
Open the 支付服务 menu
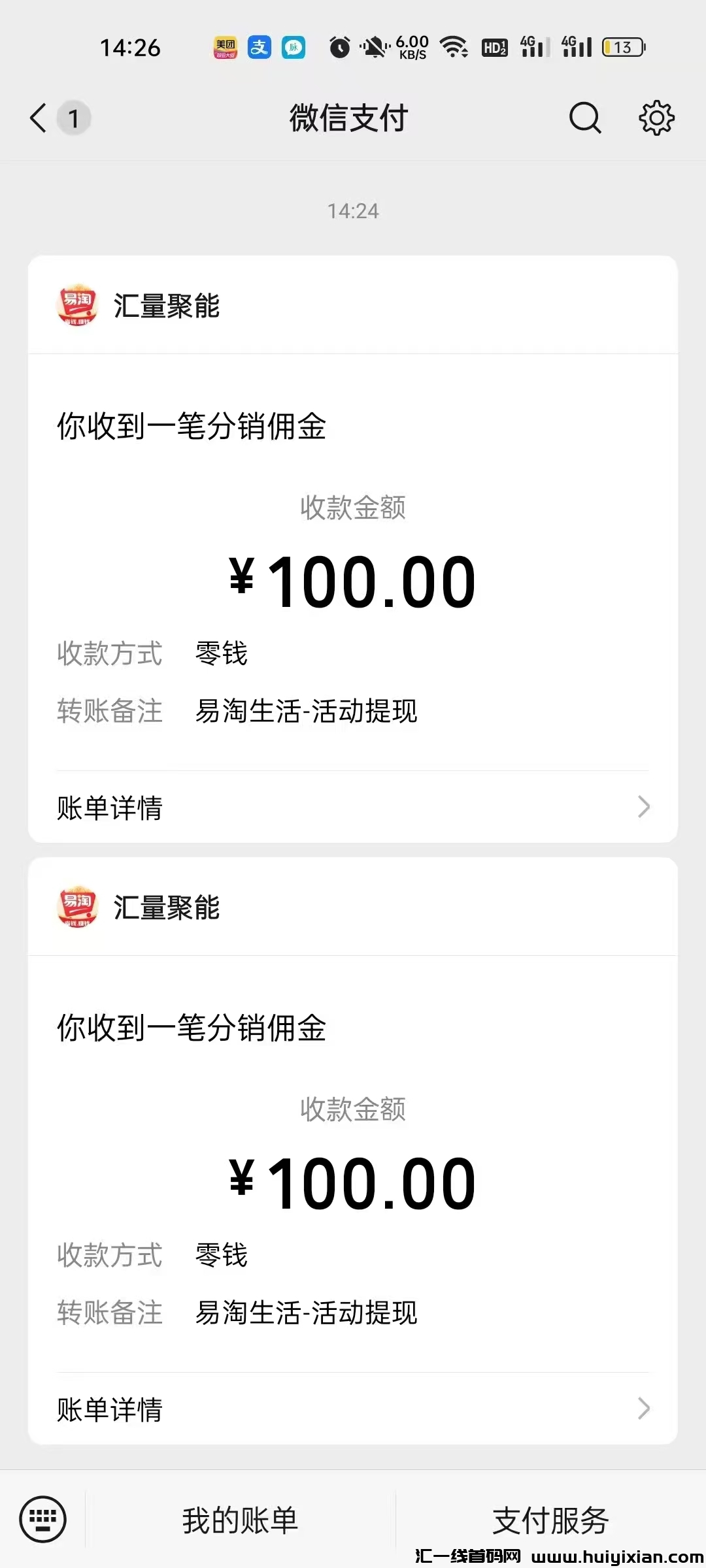tap(550, 1520)
